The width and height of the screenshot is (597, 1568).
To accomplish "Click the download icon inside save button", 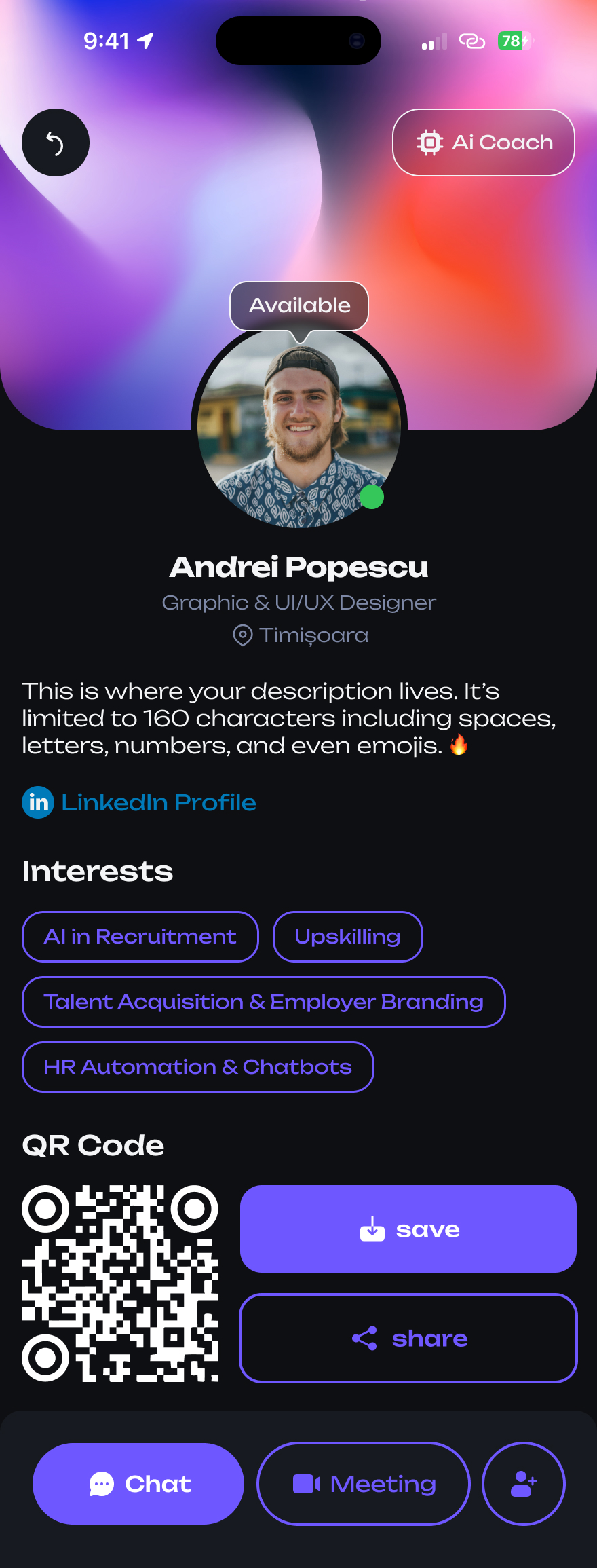I will coord(373,1229).
